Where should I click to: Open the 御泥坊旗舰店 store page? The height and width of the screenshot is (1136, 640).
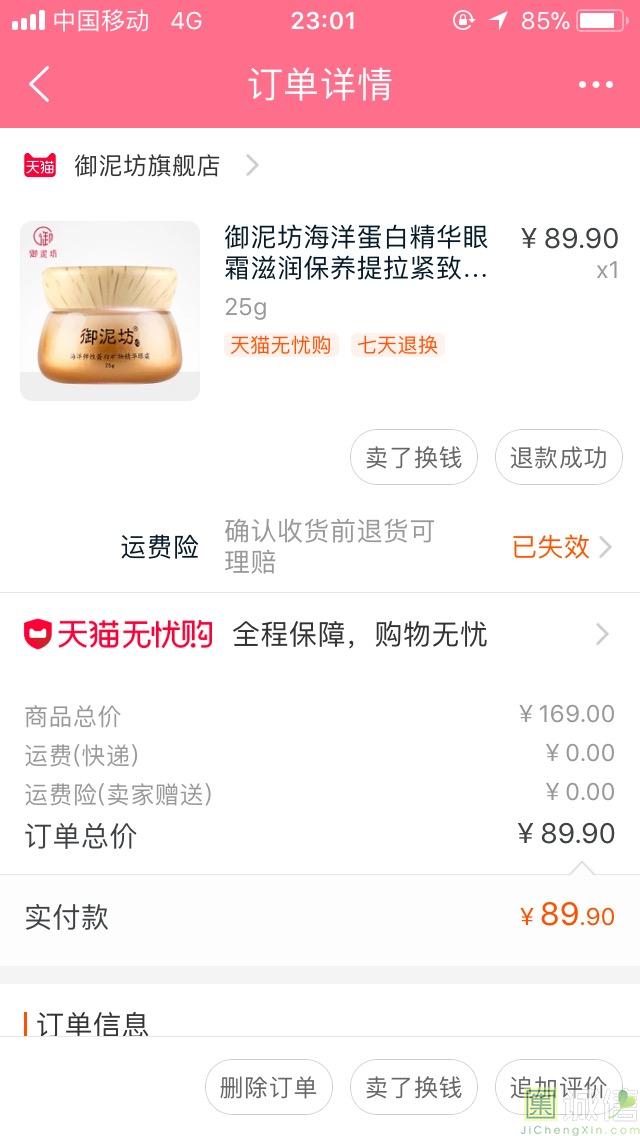(142, 166)
